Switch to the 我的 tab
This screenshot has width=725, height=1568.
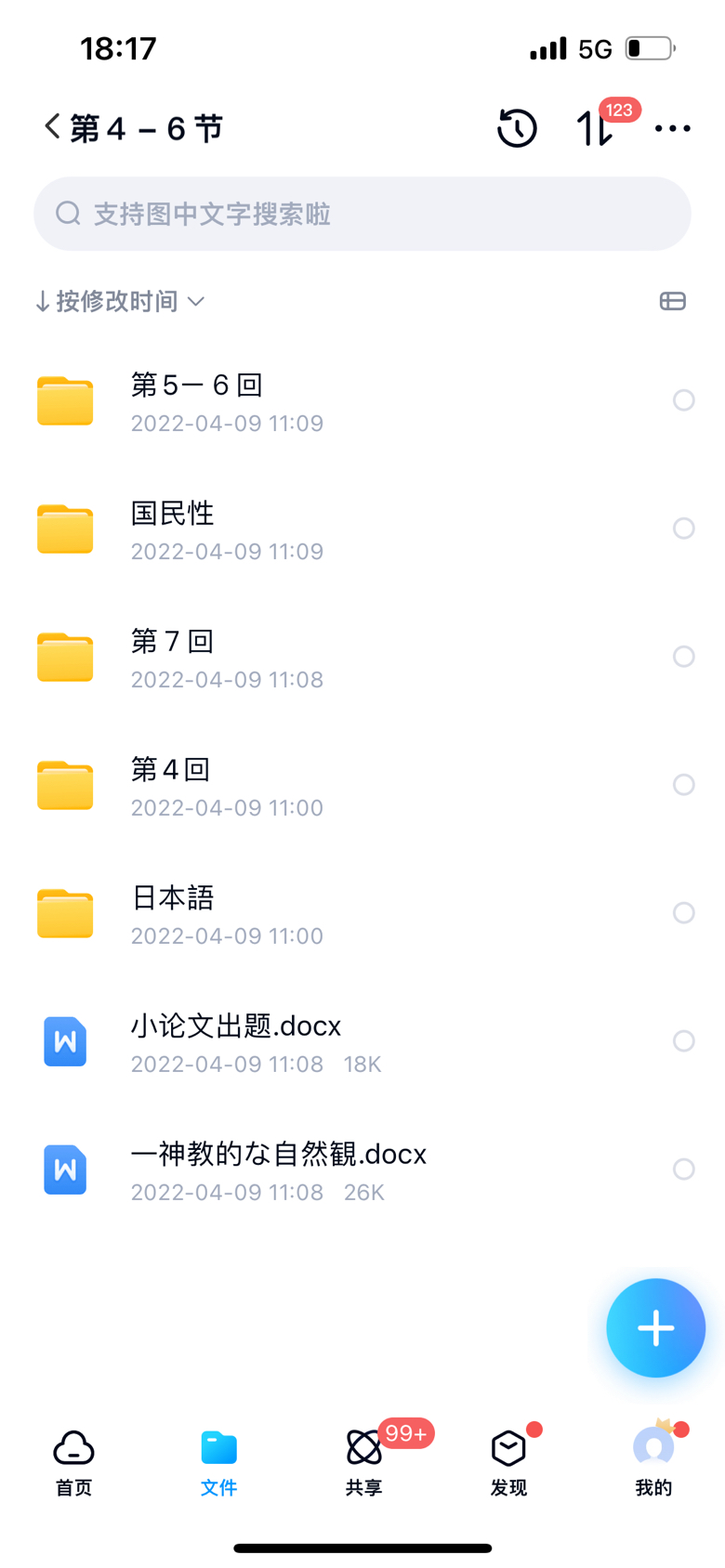pyautogui.click(x=653, y=1462)
